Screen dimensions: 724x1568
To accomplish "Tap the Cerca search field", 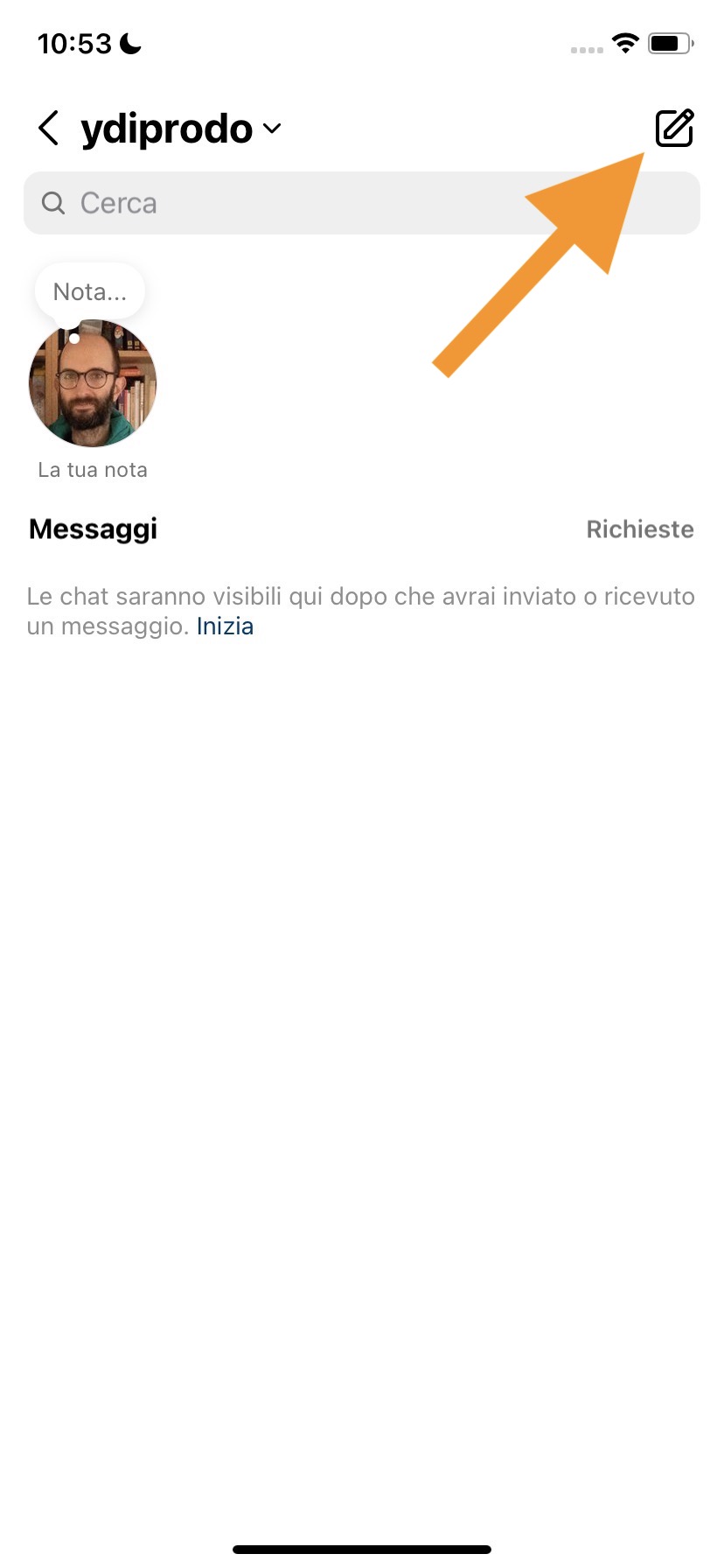I will 362,203.
